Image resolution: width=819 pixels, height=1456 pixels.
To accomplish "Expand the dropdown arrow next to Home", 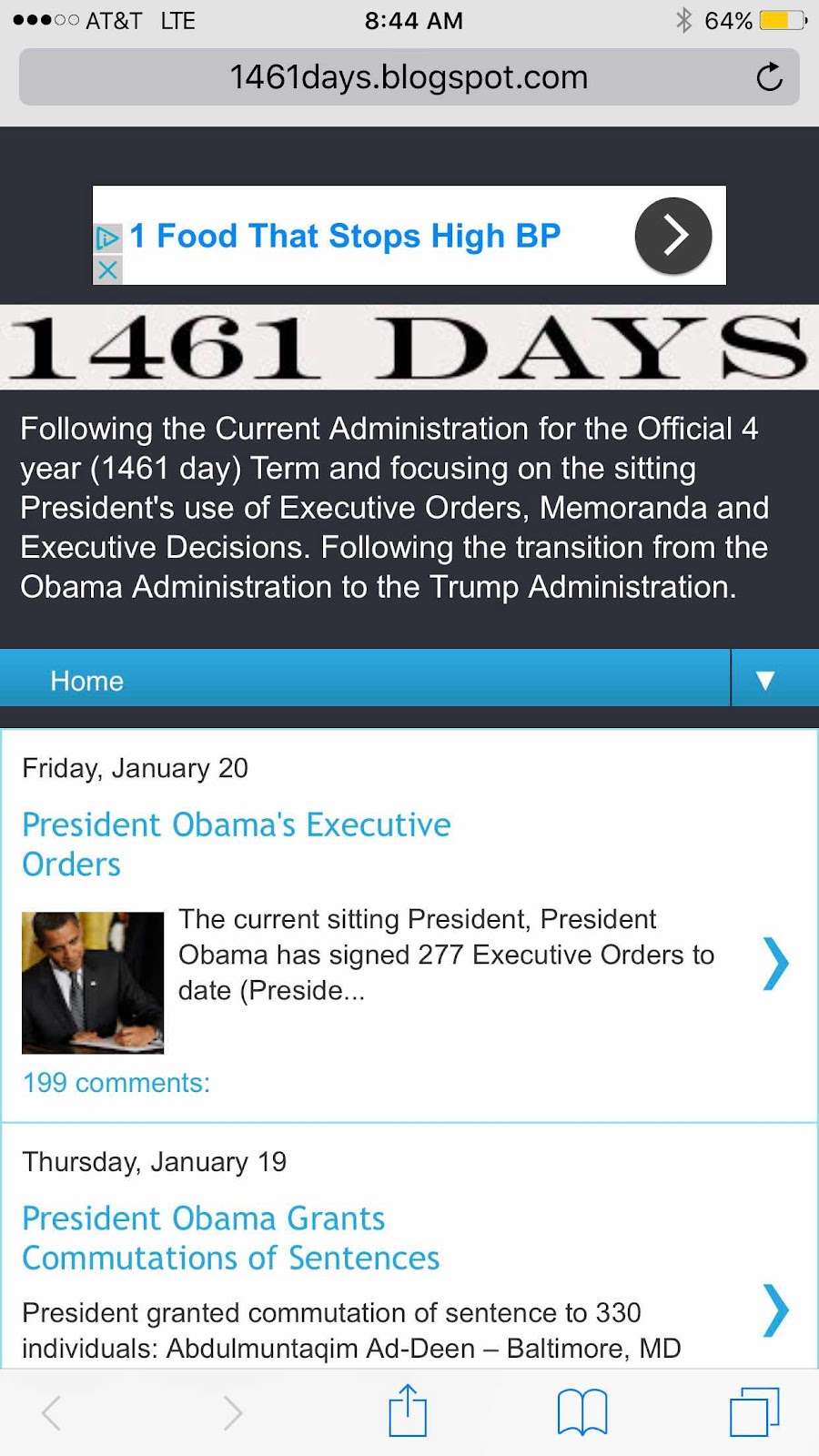I will point(765,680).
